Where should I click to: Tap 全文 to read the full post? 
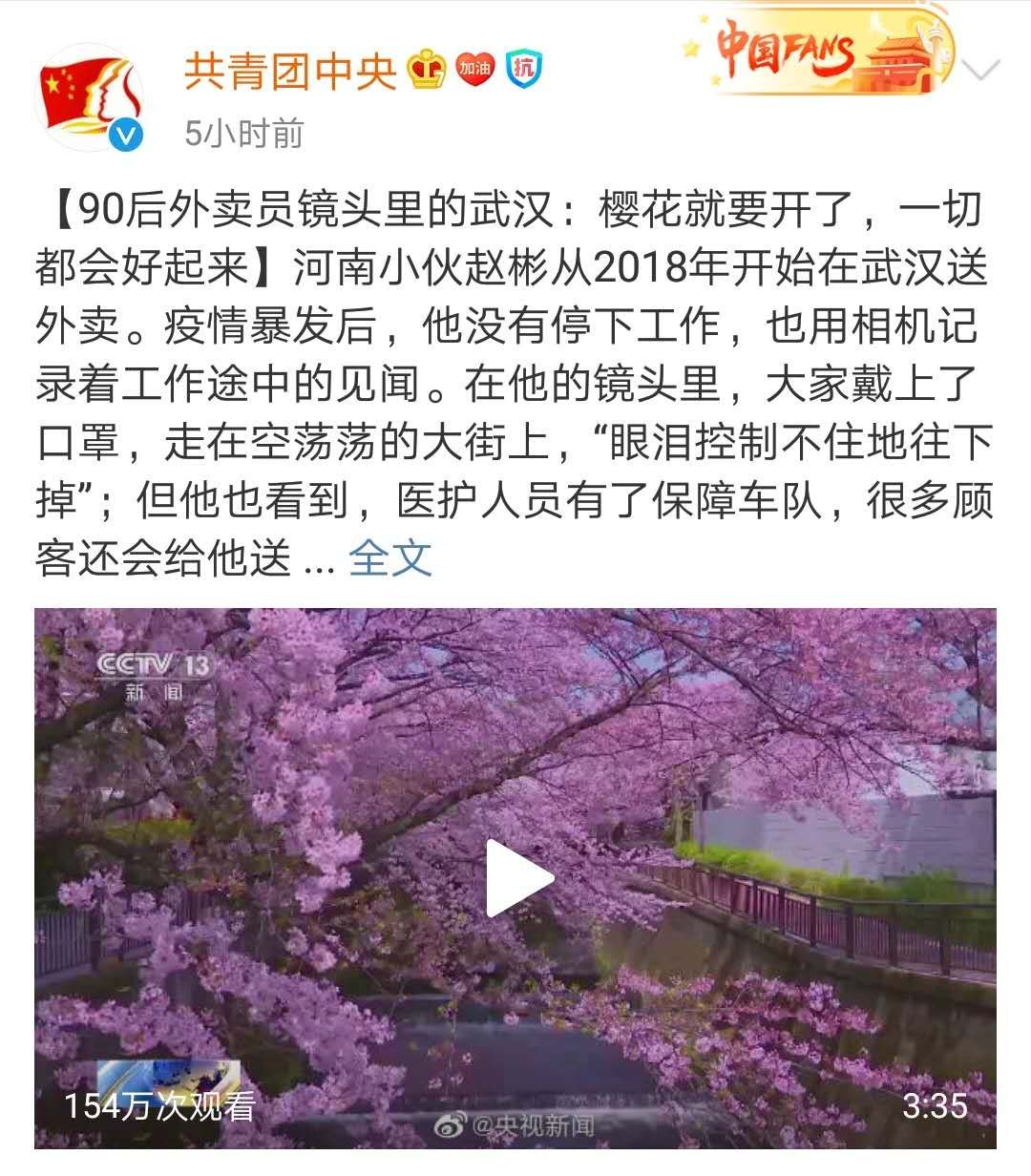pyautogui.click(x=389, y=559)
